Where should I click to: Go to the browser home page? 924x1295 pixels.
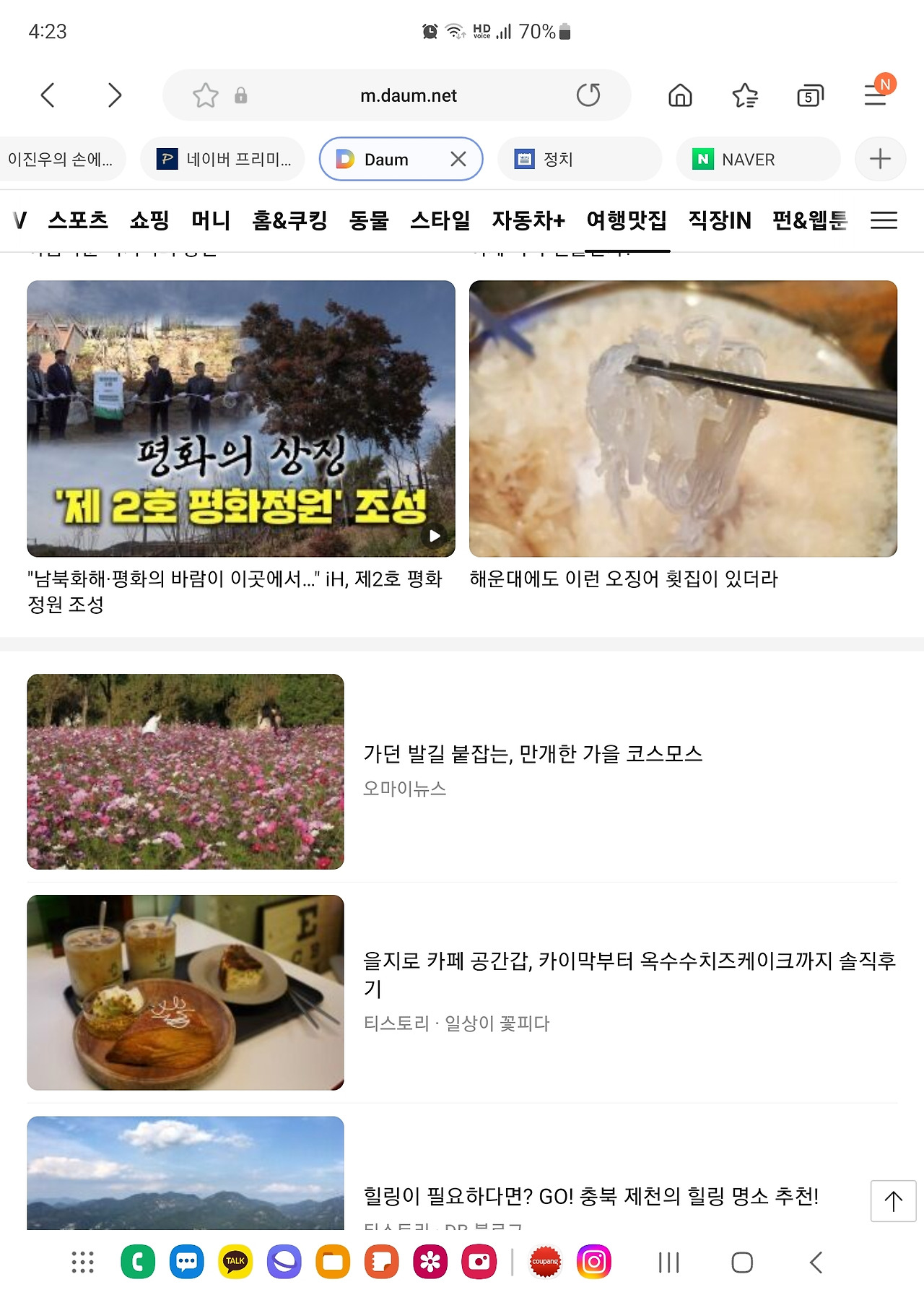click(x=680, y=95)
